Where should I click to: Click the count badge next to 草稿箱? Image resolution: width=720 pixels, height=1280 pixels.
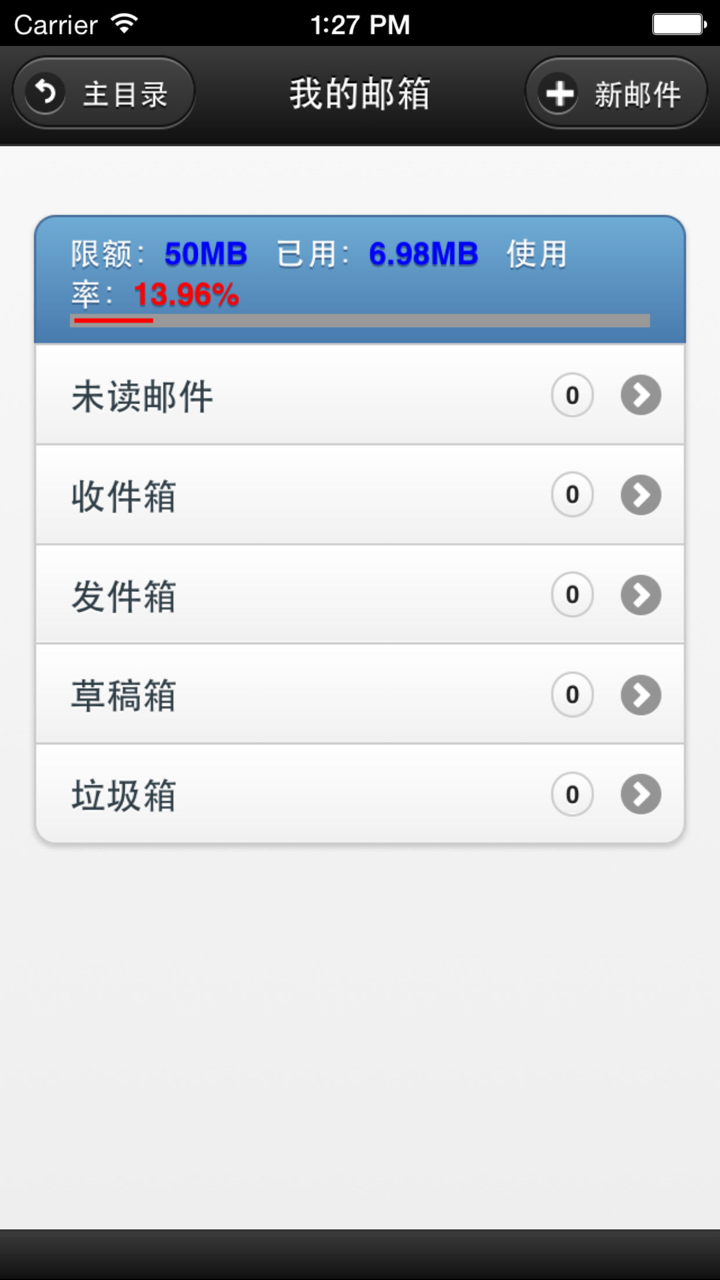(x=572, y=694)
